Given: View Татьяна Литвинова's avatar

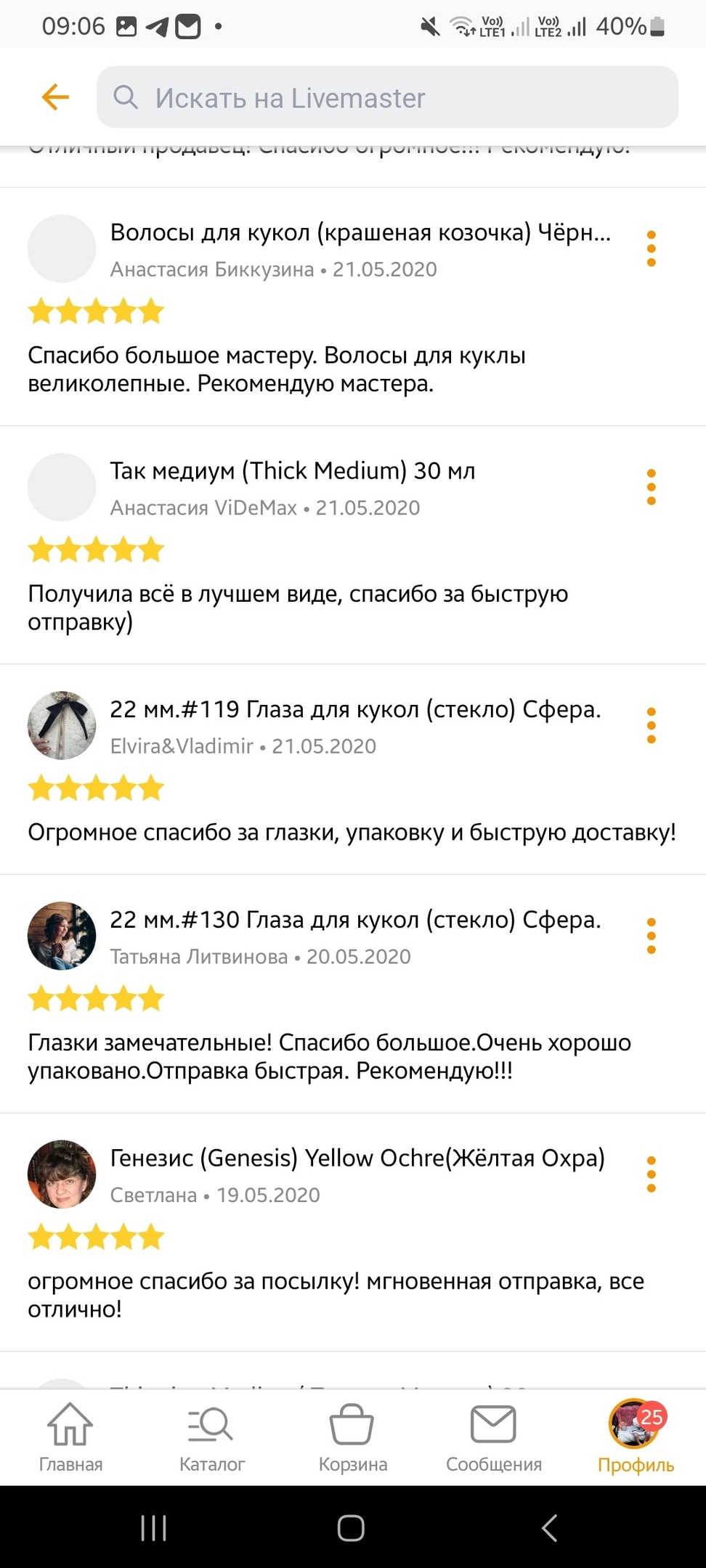Looking at the screenshot, I should [62, 936].
